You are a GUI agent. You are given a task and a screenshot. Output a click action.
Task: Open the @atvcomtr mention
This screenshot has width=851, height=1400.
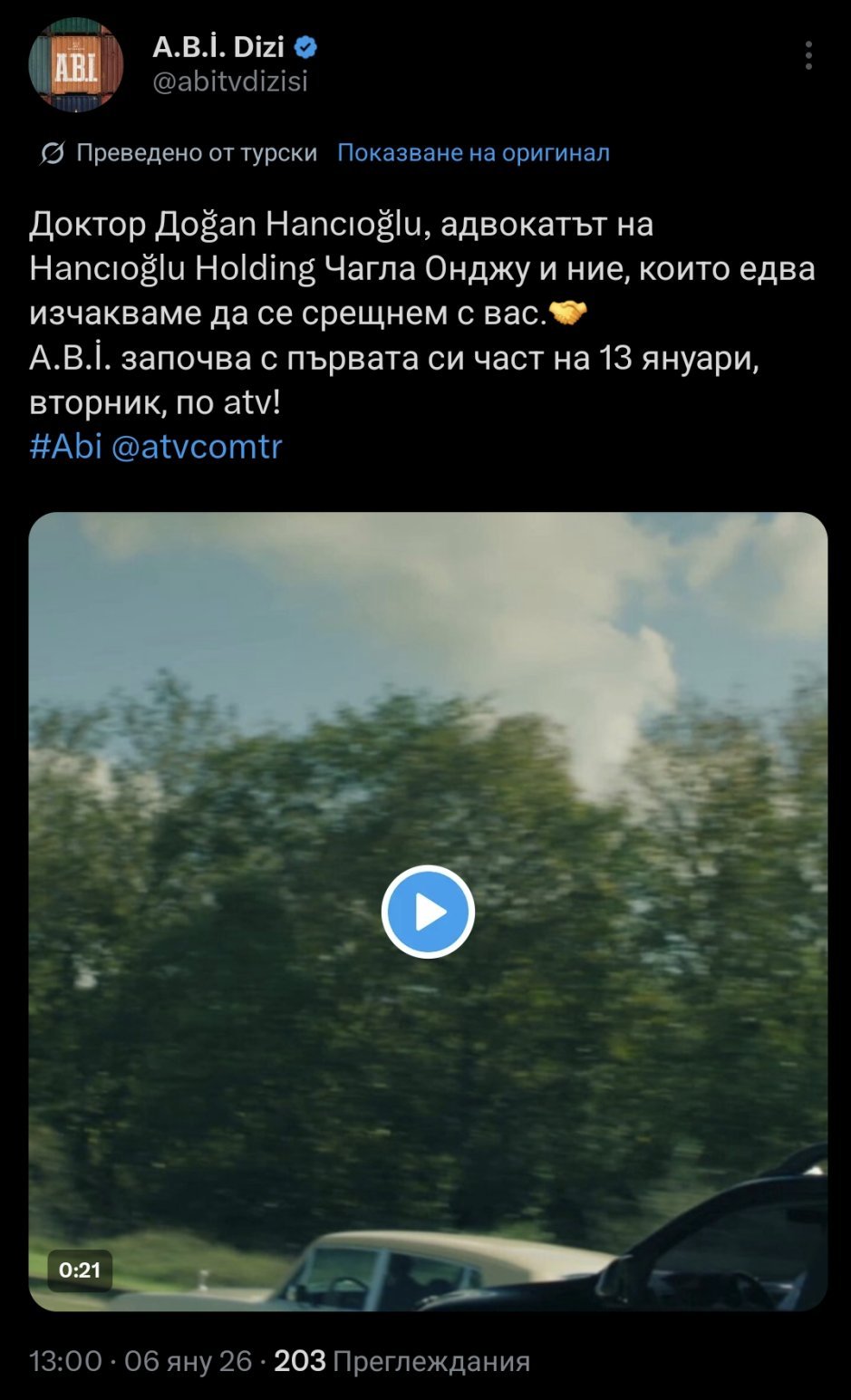[197, 446]
